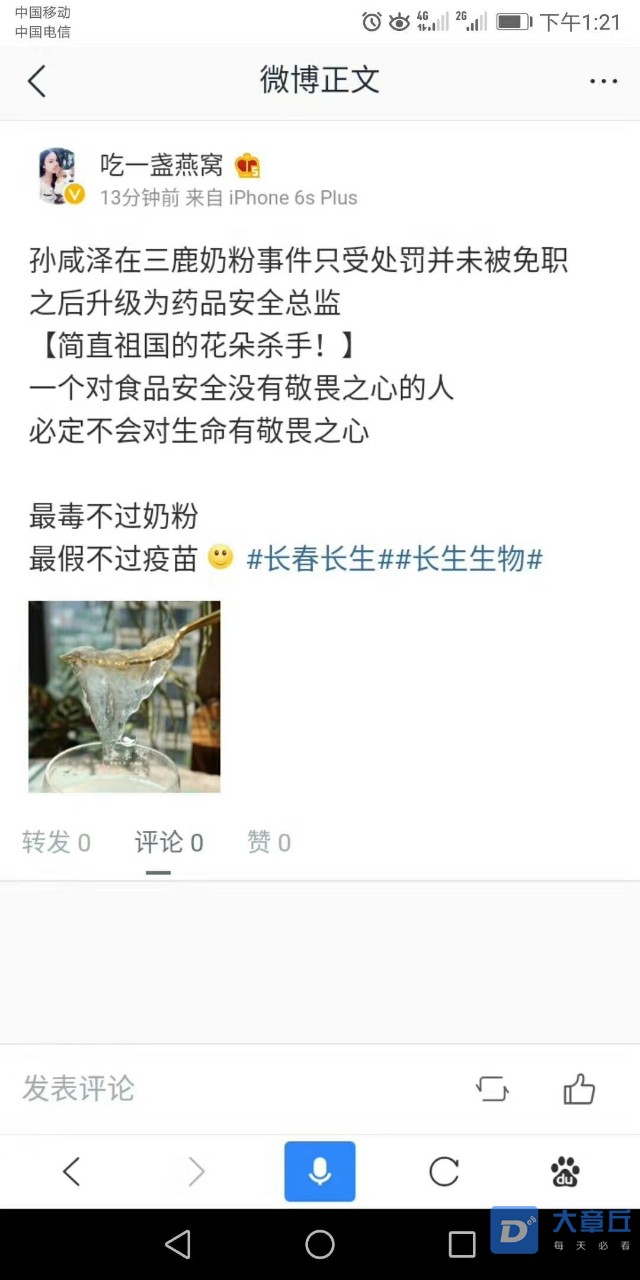
Task: Repost this Weibo post
Action: [492, 1089]
